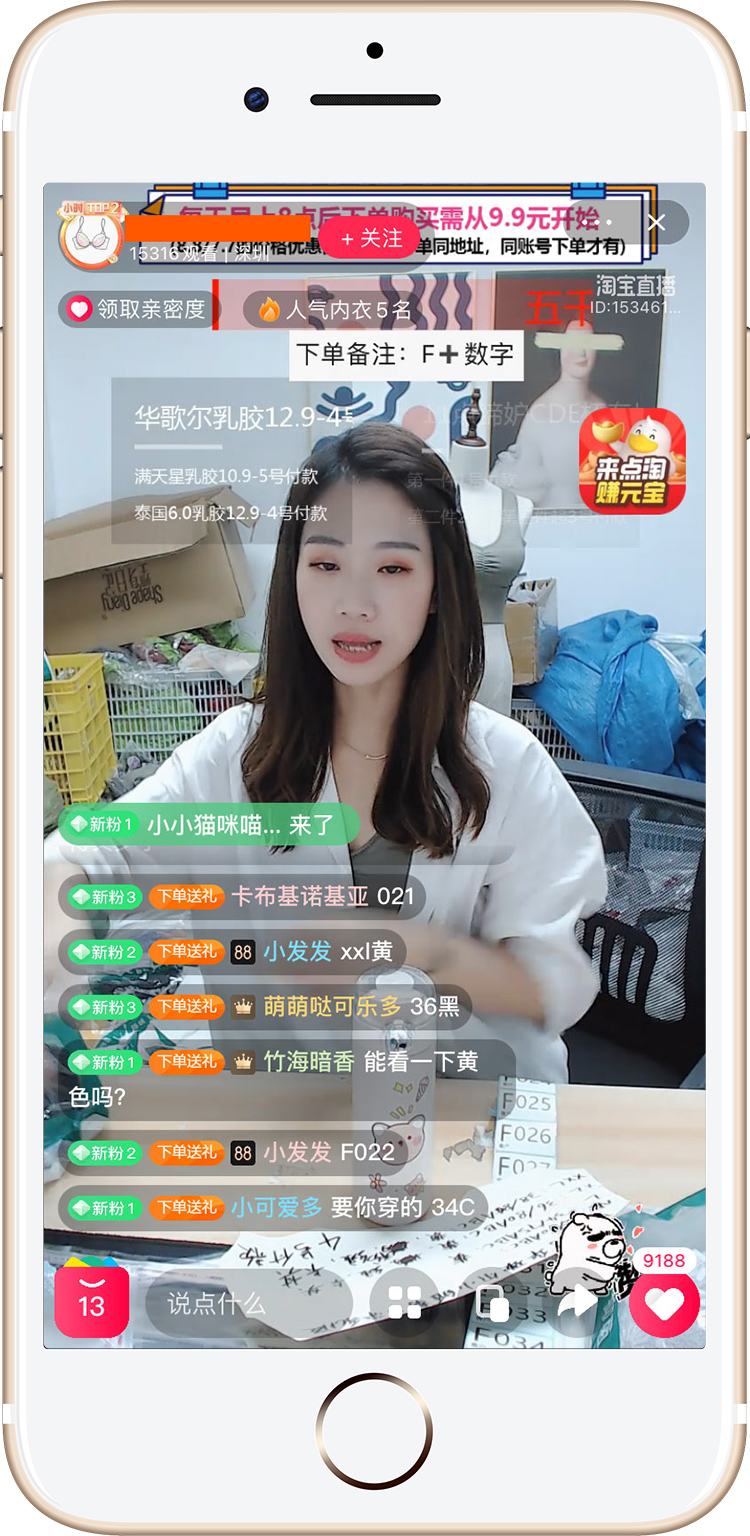Open the streamer's avatar profile

click(x=91, y=236)
